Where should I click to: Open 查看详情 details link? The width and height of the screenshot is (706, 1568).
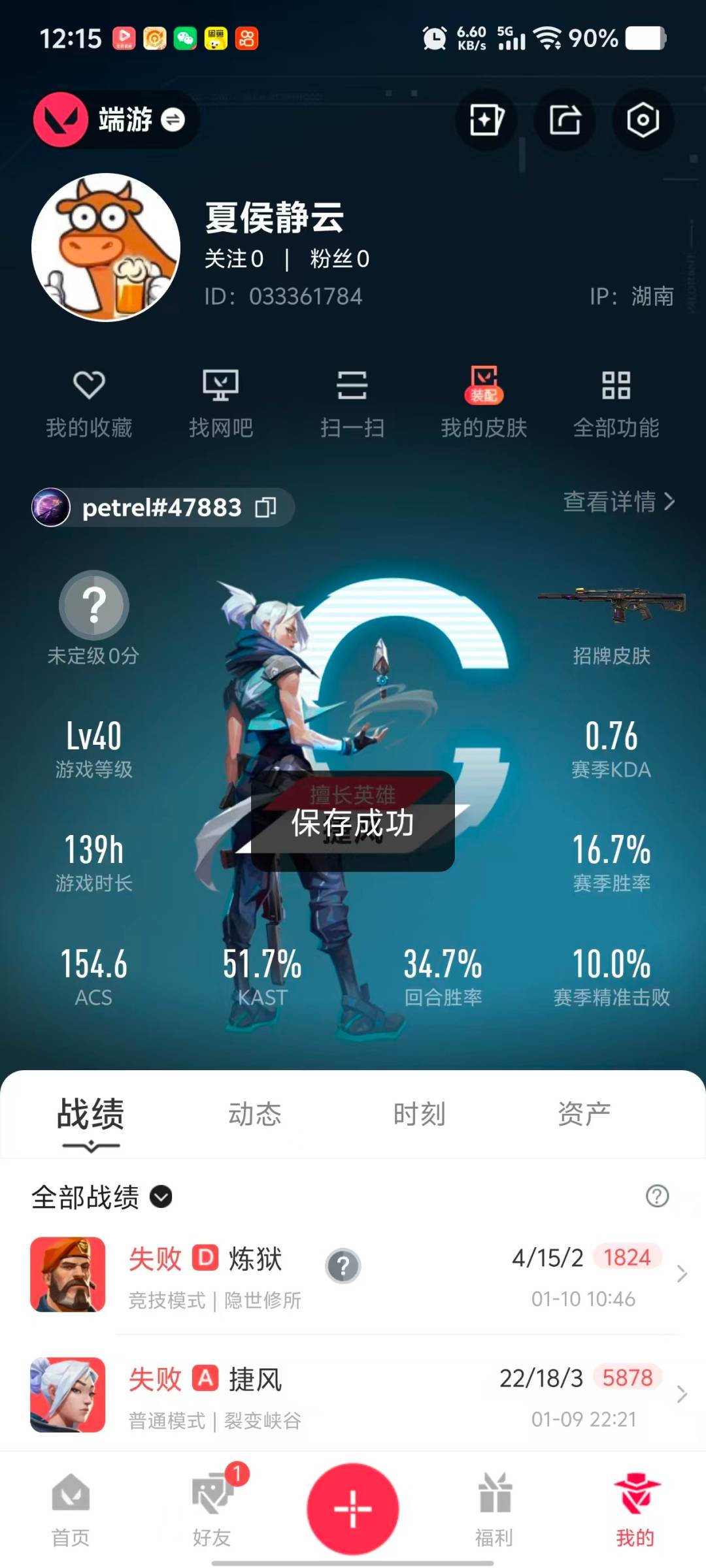coord(618,502)
